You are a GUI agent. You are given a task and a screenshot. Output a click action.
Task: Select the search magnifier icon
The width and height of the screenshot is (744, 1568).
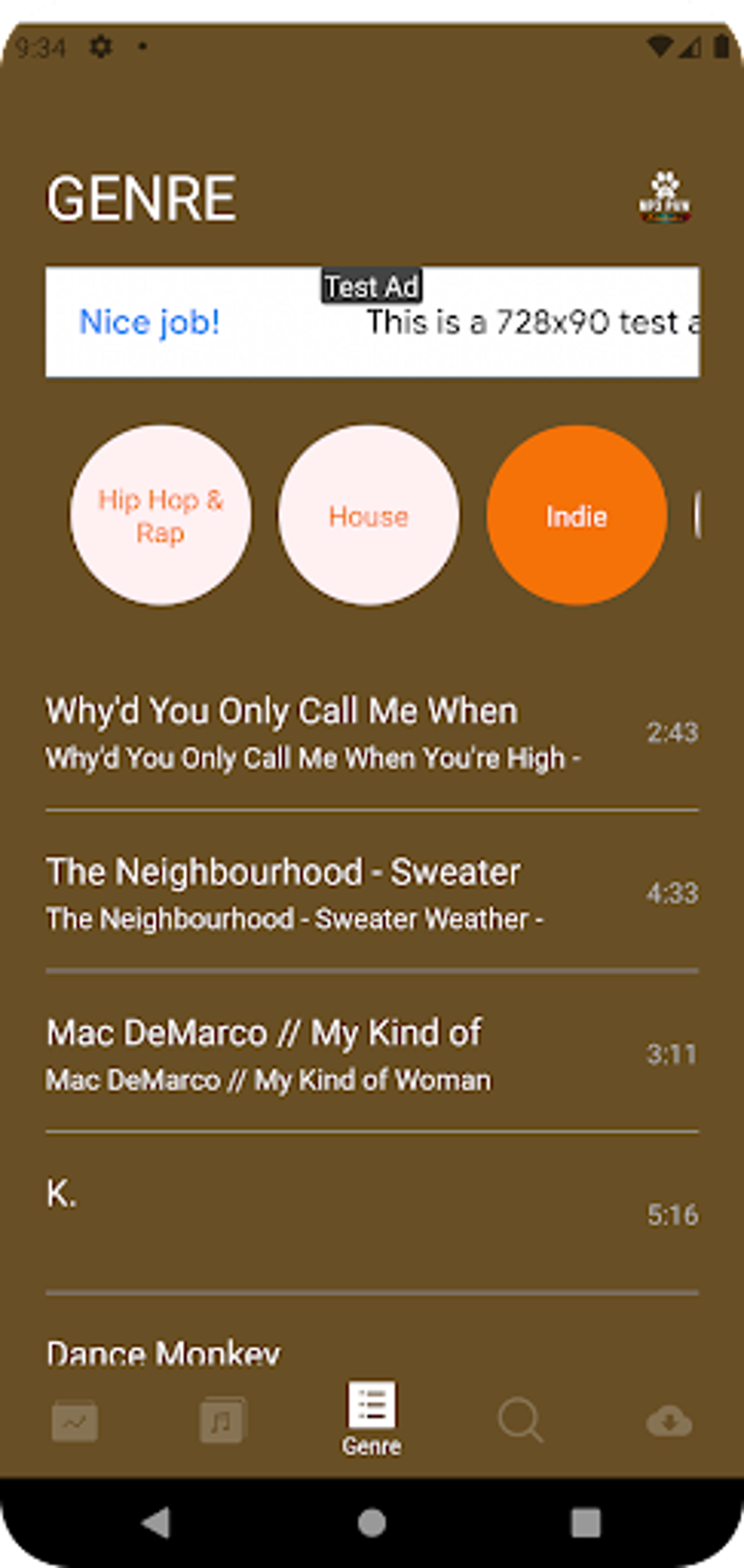(520, 1419)
